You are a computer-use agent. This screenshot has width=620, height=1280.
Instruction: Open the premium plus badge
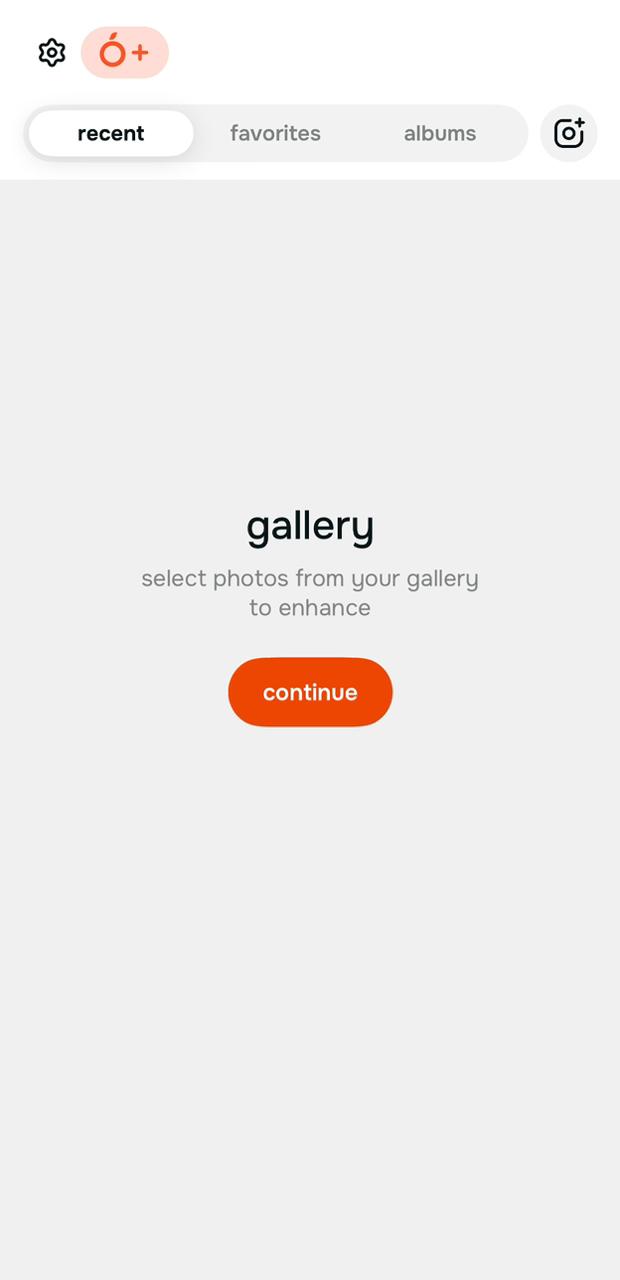coord(125,53)
